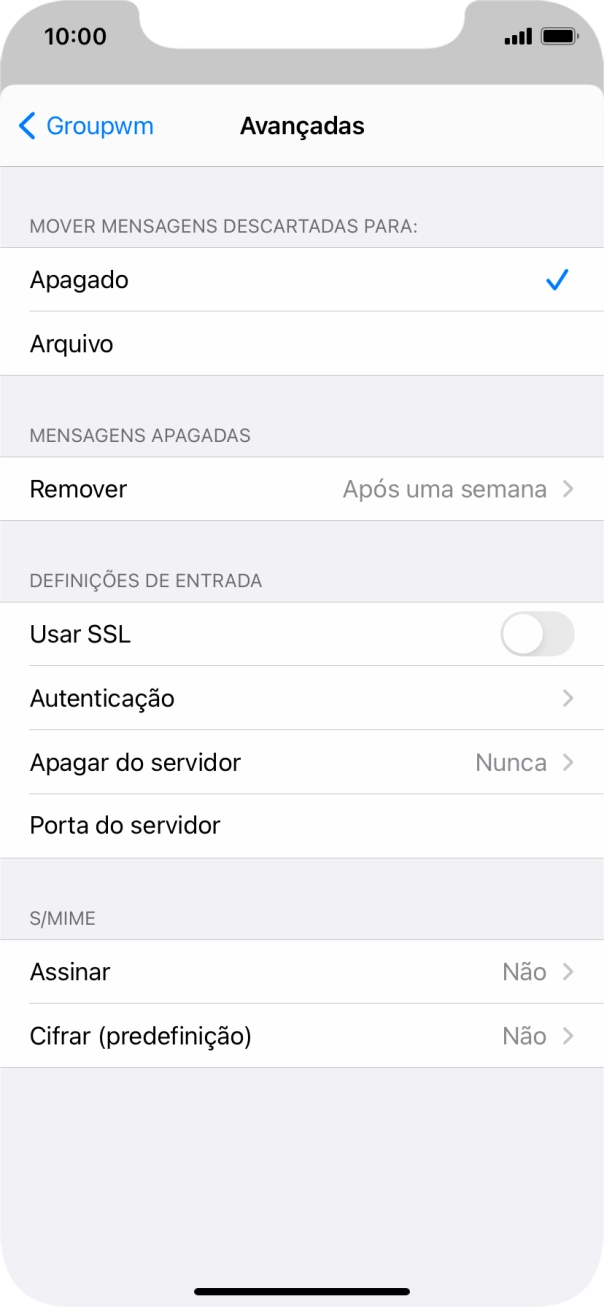This screenshot has width=604, height=1307.
Task: Open Autenticação settings
Action: [300, 698]
